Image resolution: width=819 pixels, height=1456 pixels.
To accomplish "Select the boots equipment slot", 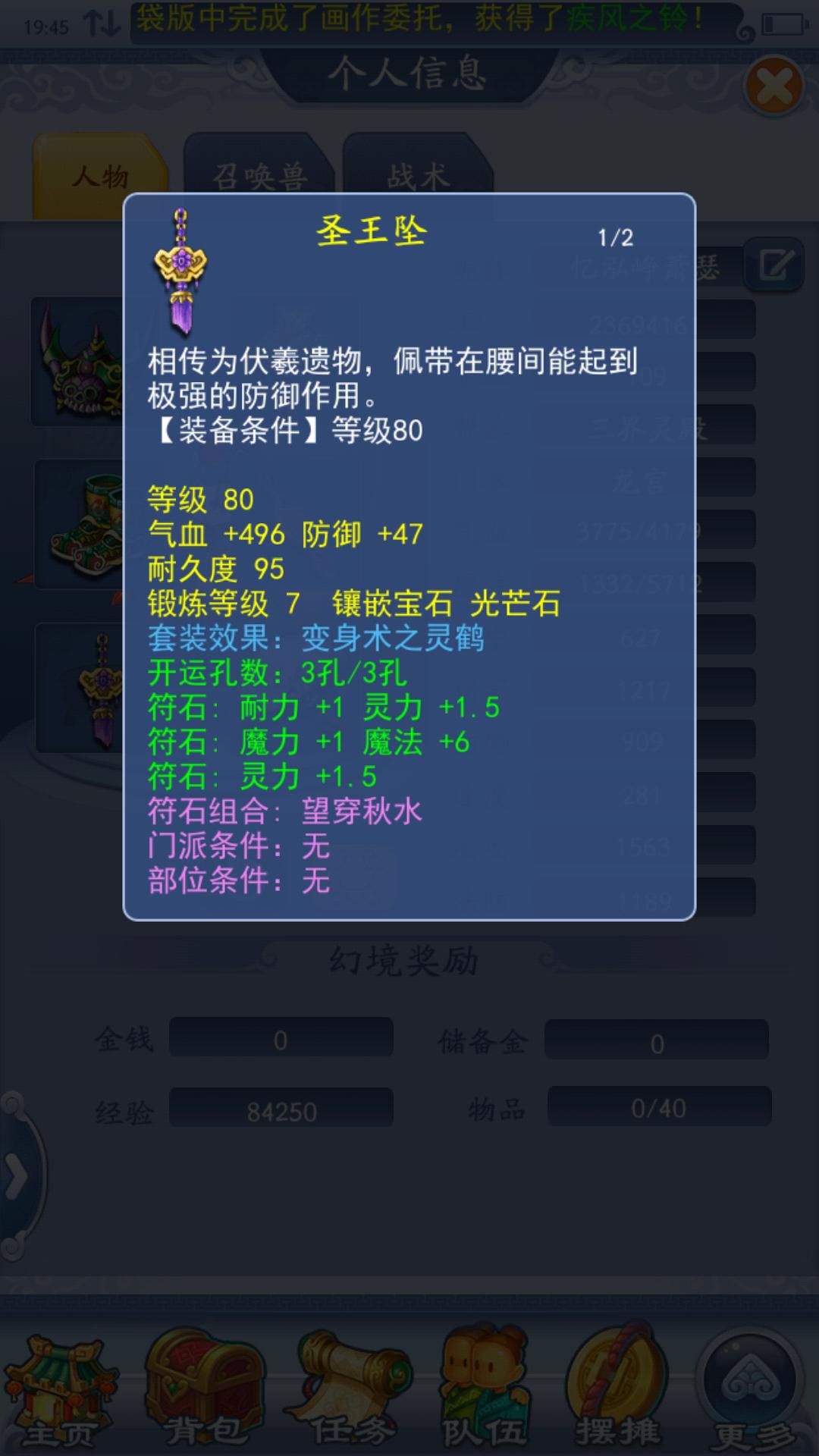I will click(80, 523).
